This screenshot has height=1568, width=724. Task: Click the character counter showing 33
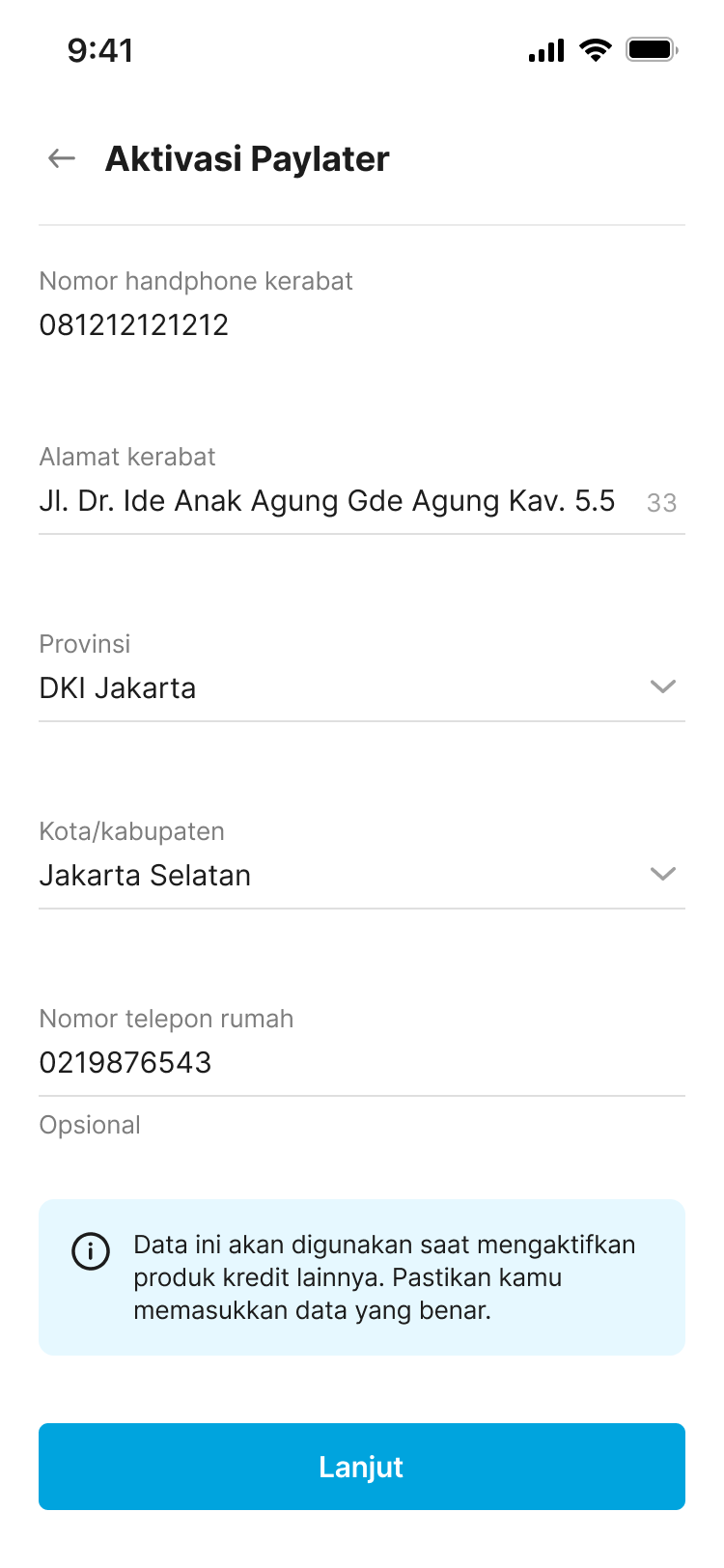662,503
